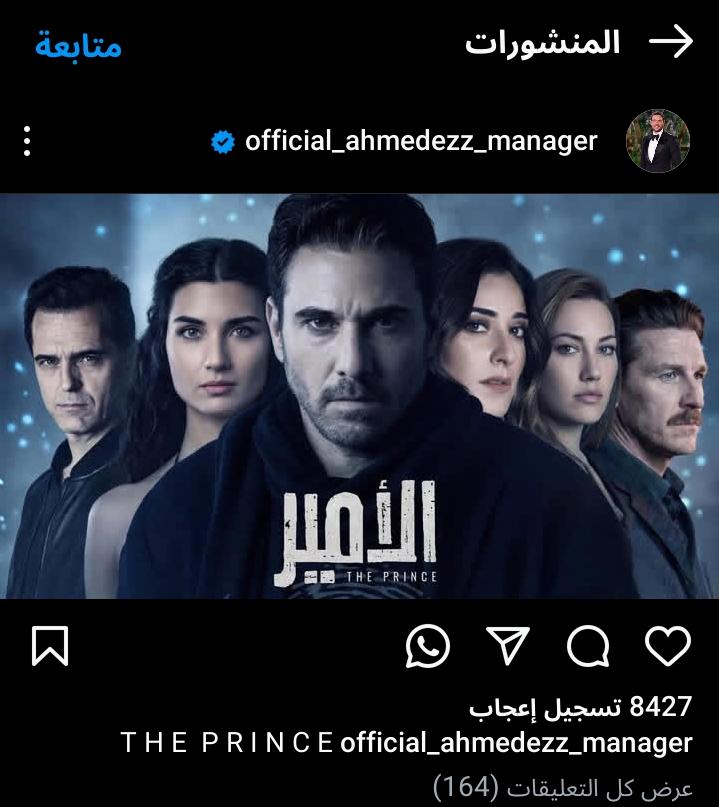
Task: Tap the username in the post caption
Action: tap(516, 743)
